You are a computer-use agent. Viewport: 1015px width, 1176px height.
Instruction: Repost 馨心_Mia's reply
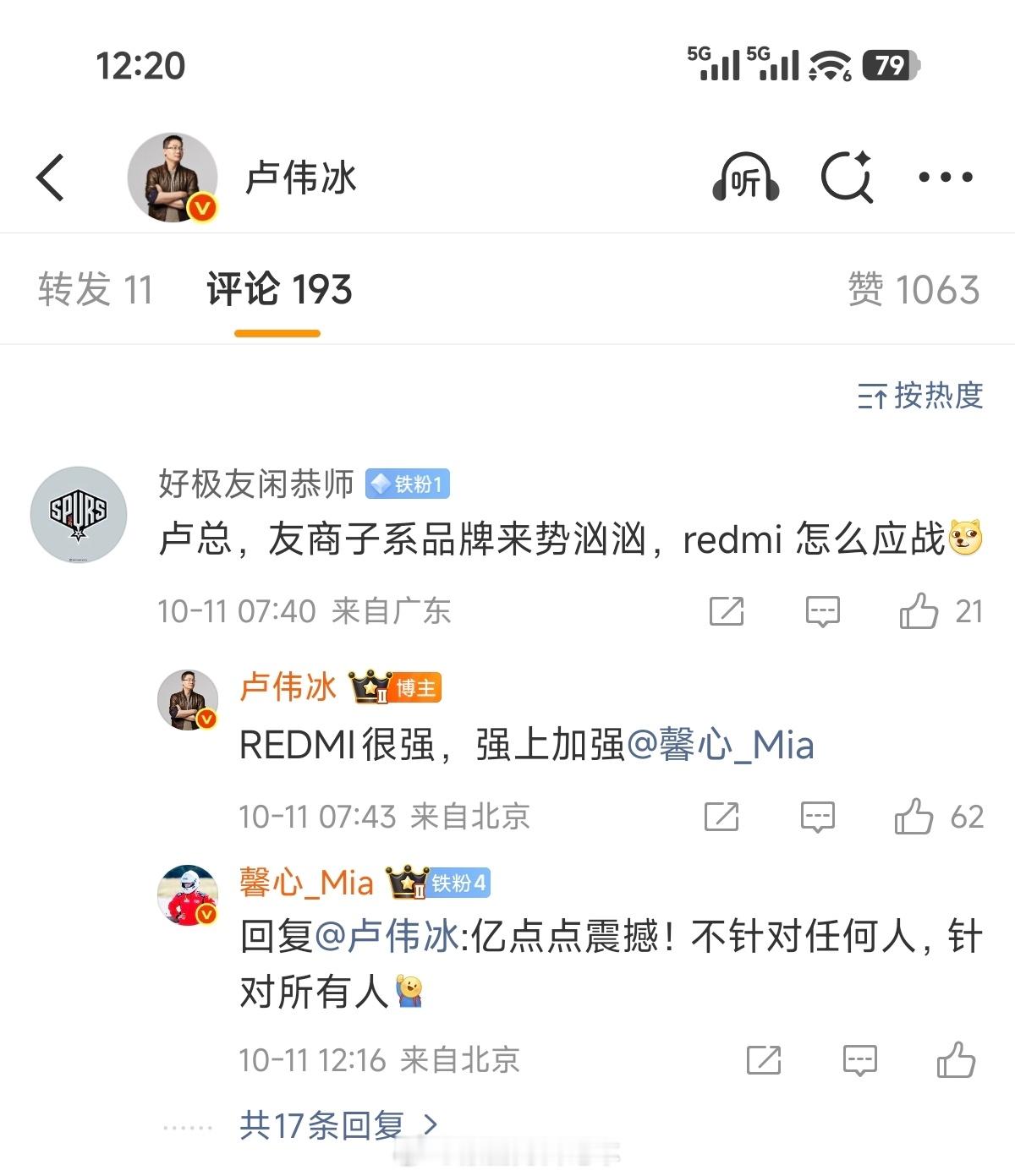[x=763, y=1060]
